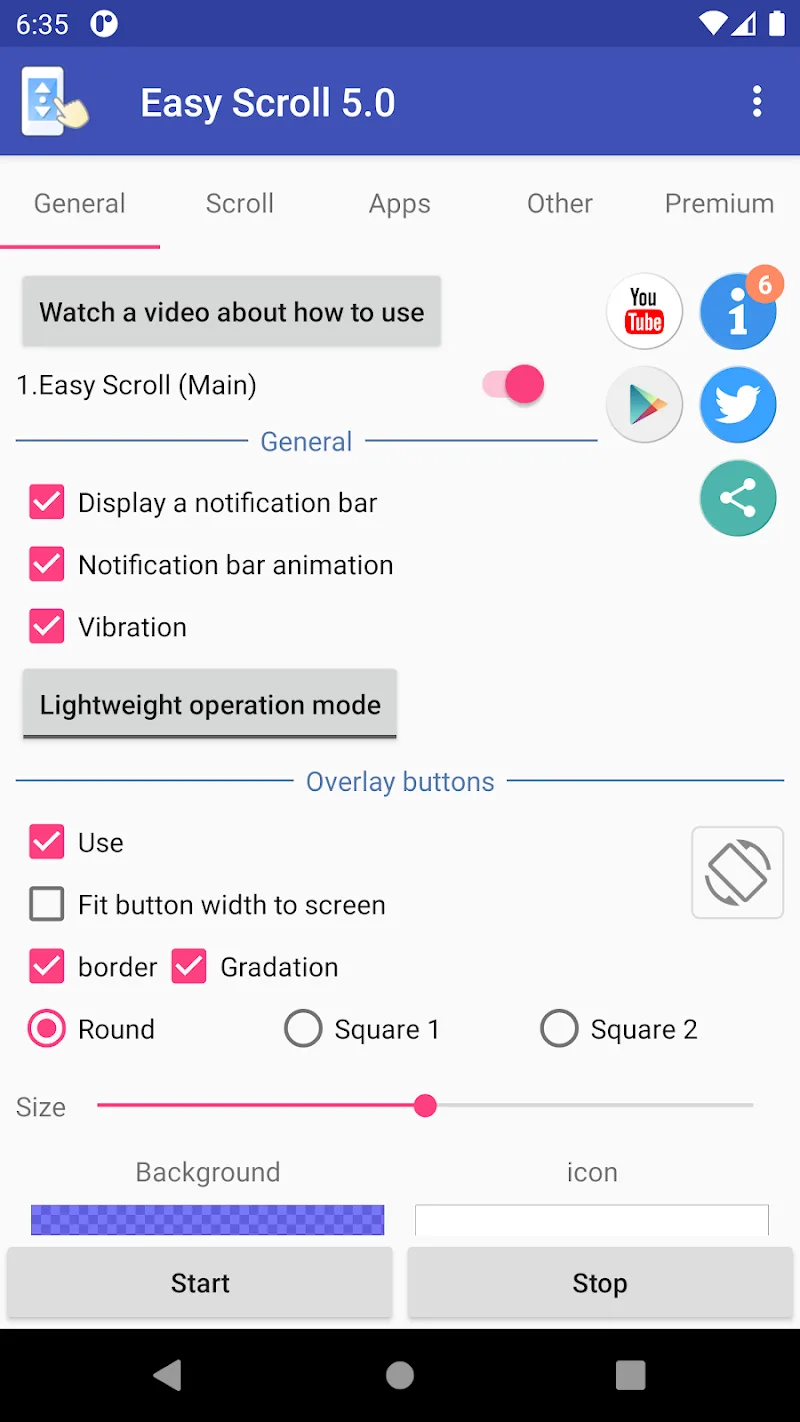Share the app via share icon
Image resolution: width=800 pixels, height=1422 pixels.
[738, 498]
